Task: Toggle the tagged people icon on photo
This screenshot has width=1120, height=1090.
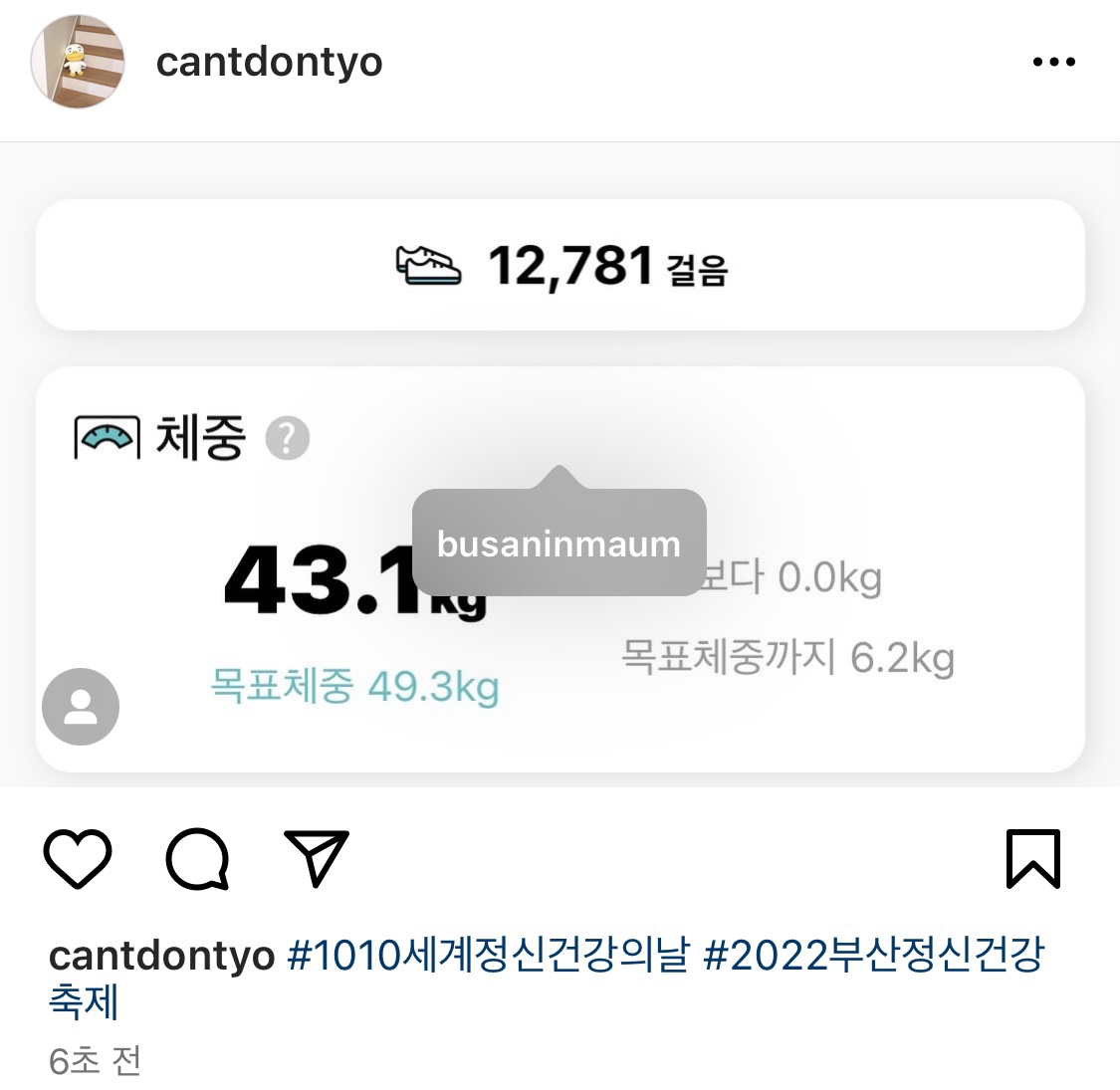Action: coord(81,707)
